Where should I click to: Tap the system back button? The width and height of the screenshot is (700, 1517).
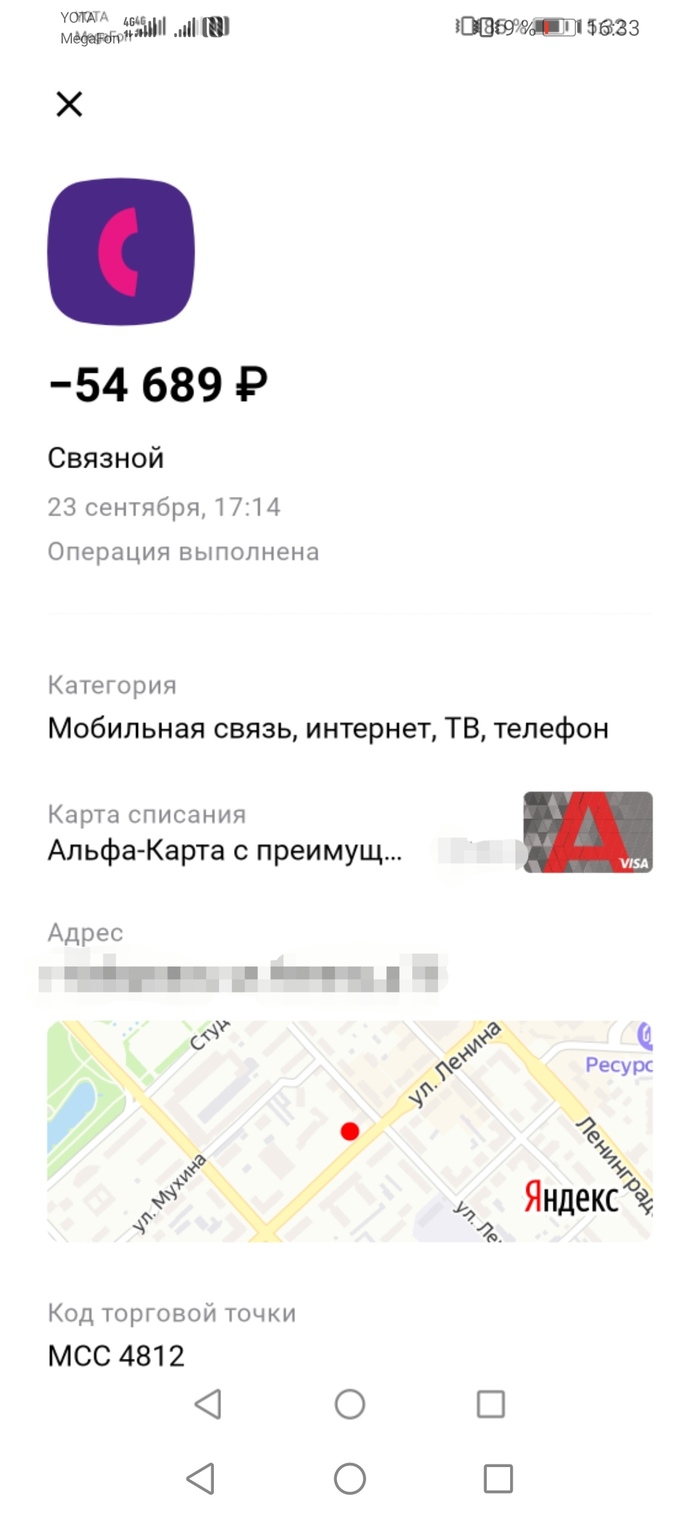pos(201,1478)
